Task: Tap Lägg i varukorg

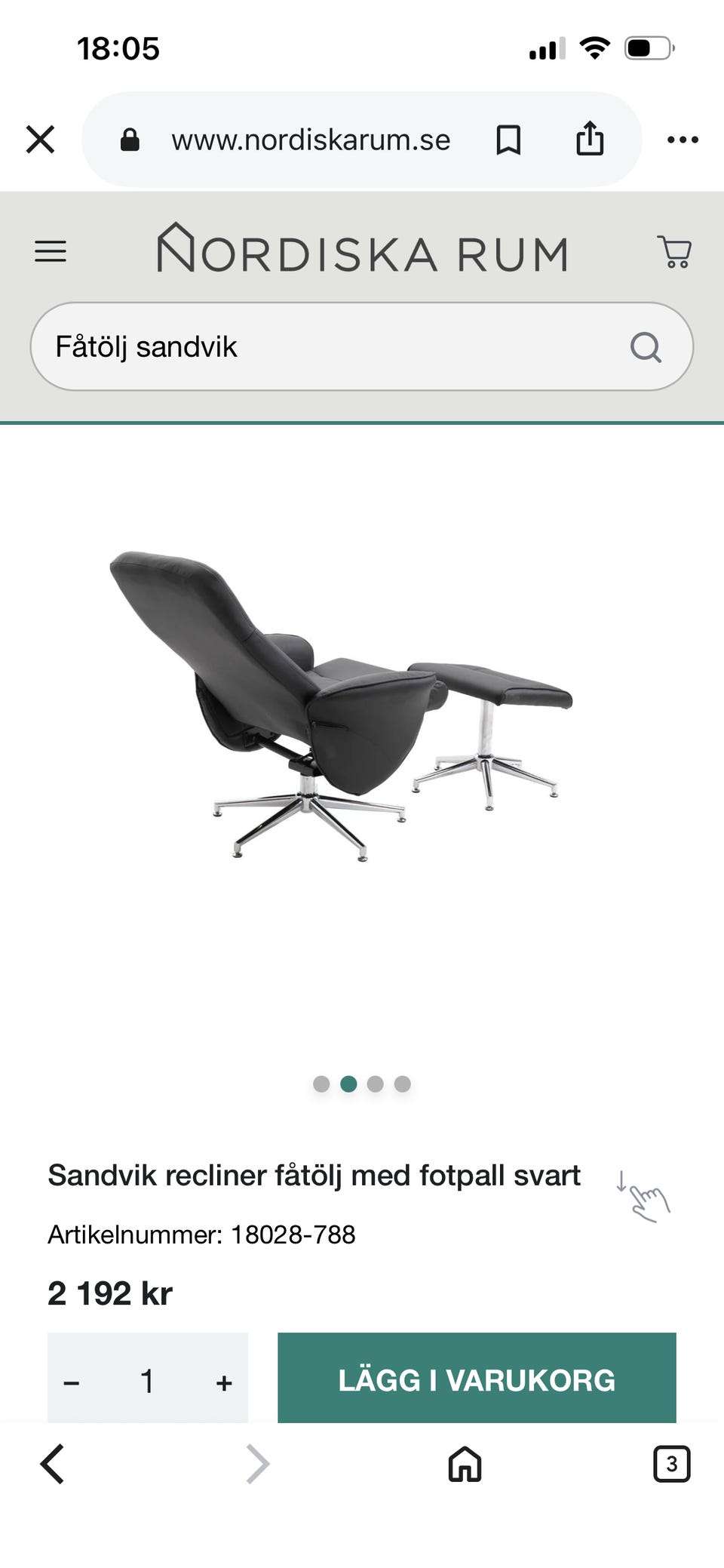Action: click(x=477, y=1379)
